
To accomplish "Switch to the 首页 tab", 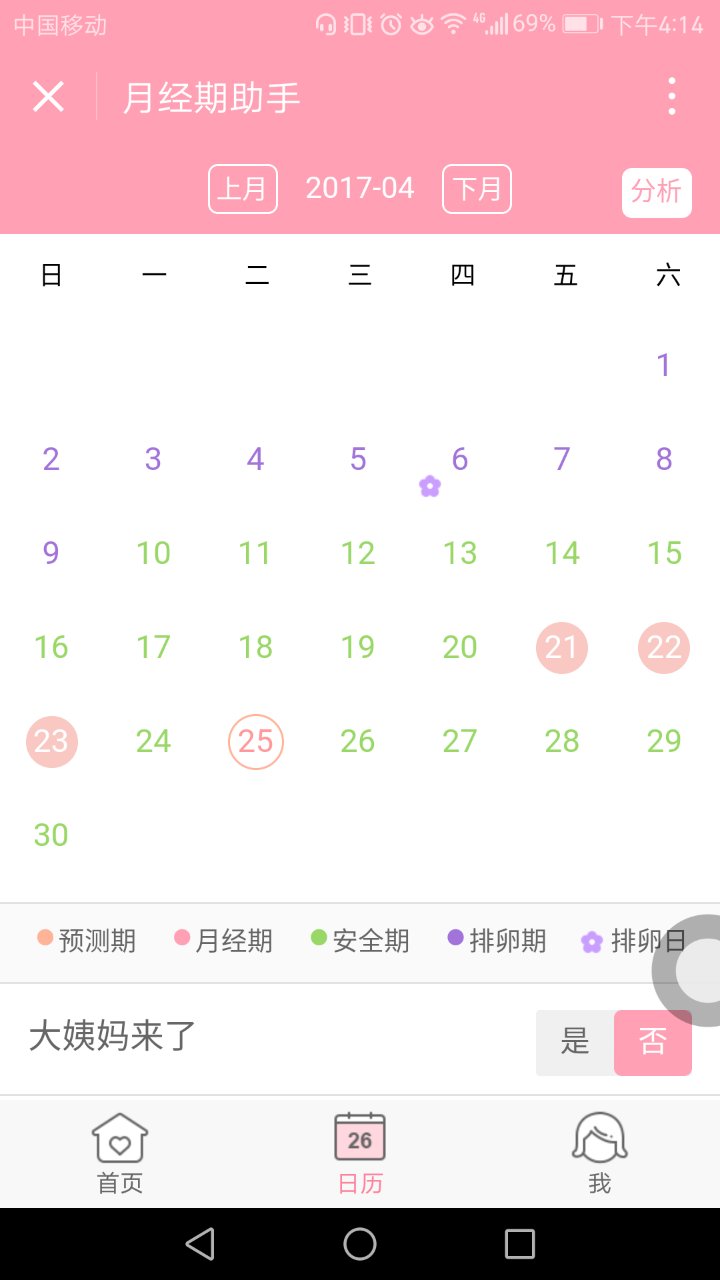I will point(120,1153).
